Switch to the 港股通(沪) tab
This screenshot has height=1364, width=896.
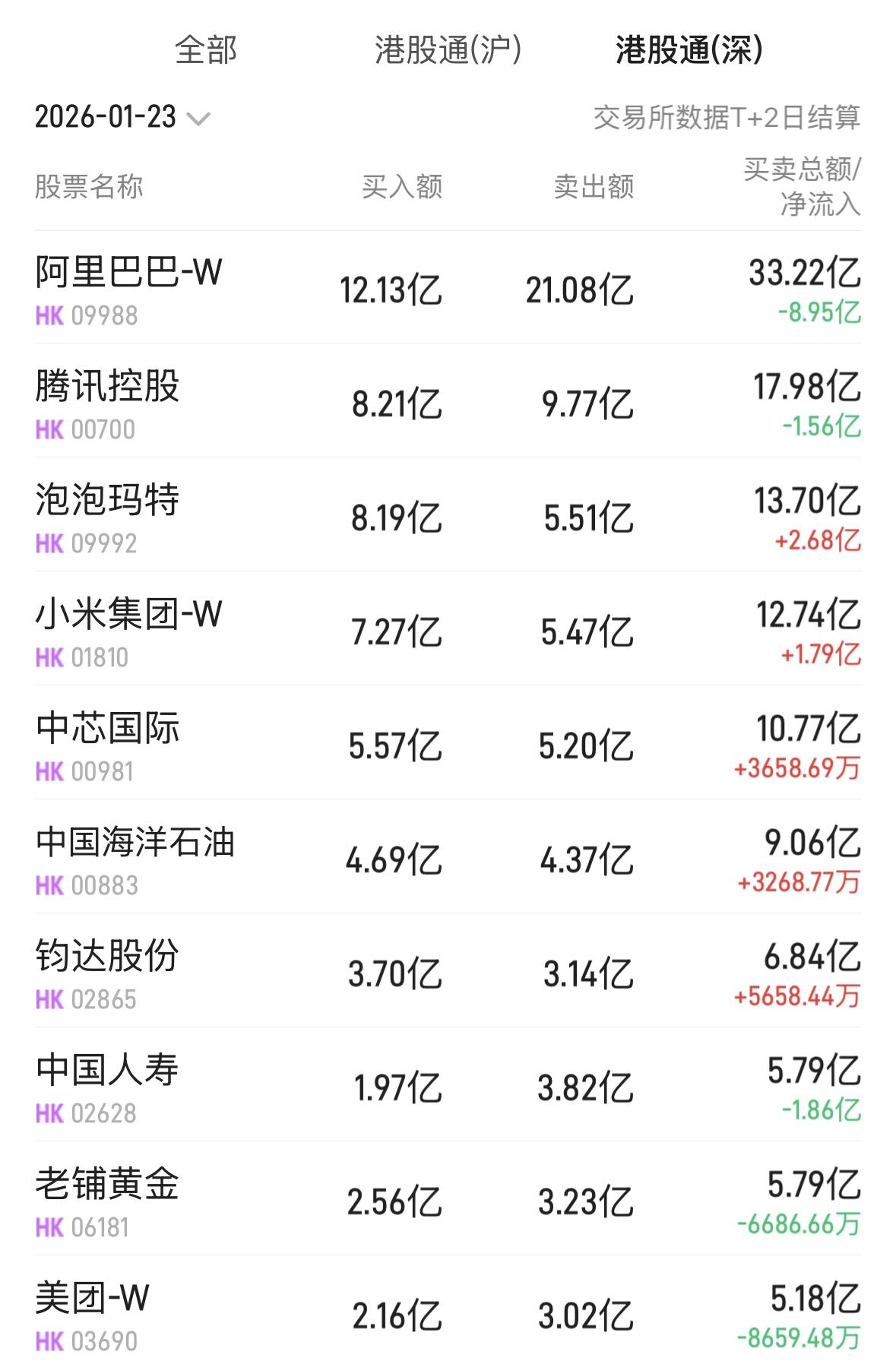coord(448,50)
